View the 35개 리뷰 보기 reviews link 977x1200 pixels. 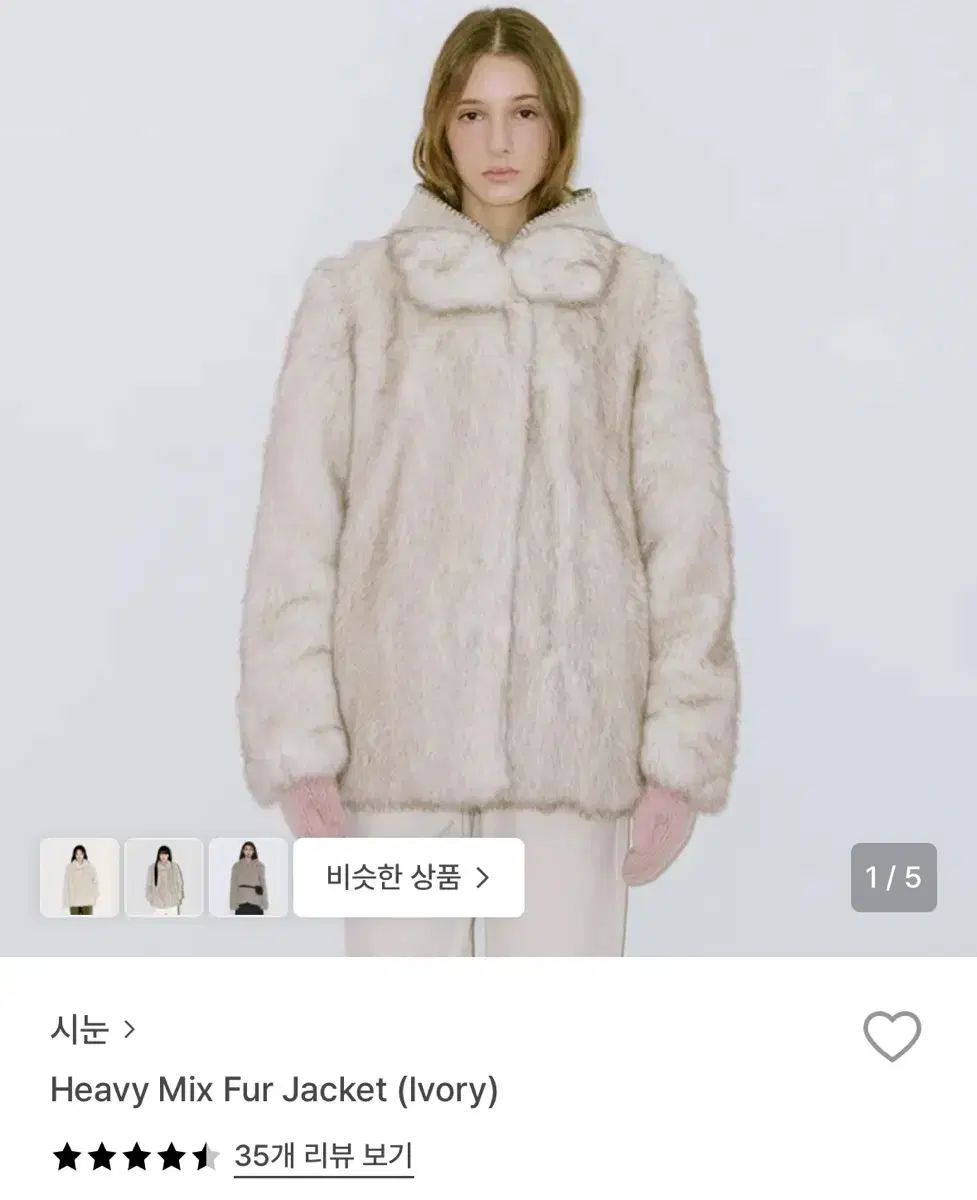[323, 1157]
